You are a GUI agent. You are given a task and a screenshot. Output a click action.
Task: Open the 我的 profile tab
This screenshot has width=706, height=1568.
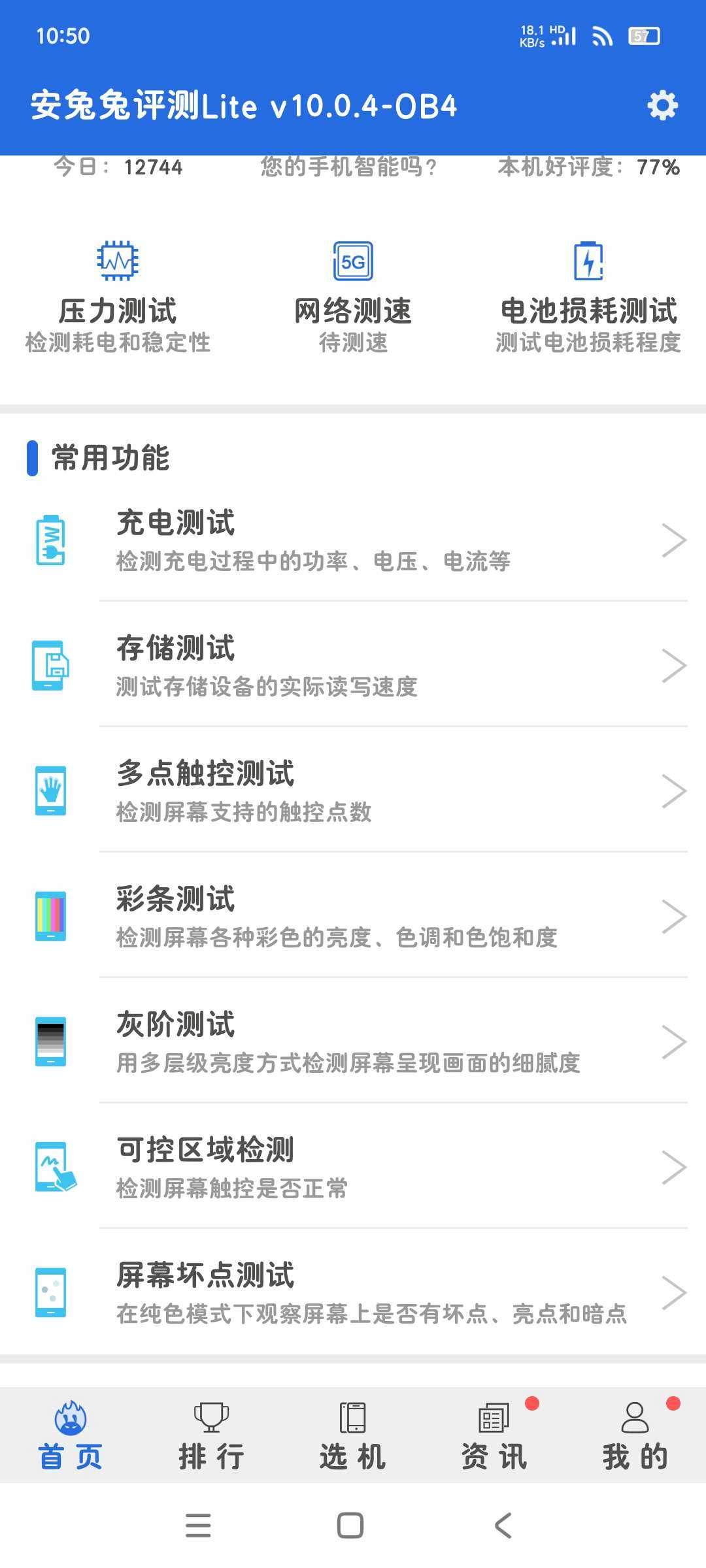(x=635, y=1436)
